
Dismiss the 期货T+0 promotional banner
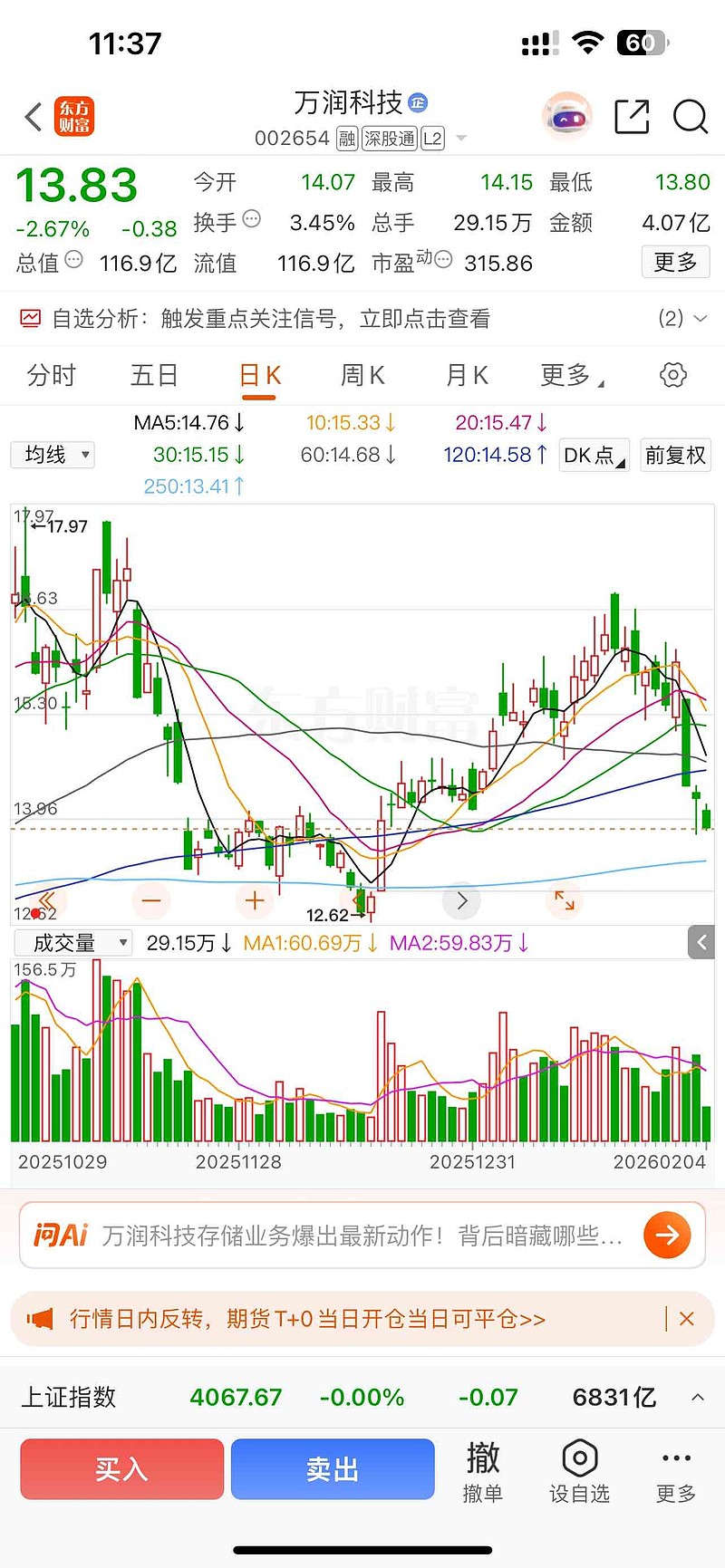click(687, 1319)
